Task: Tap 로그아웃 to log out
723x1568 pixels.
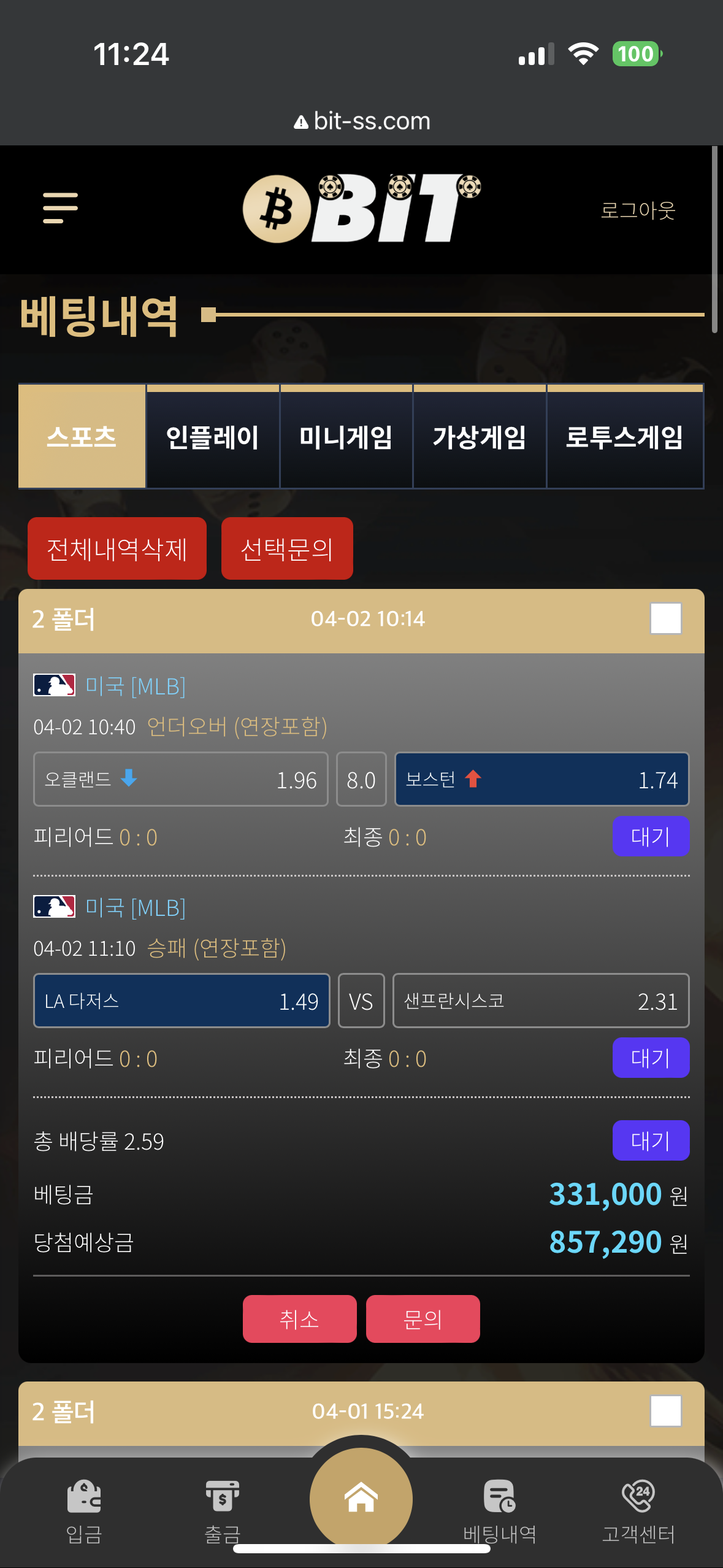Action: (x=638, y=210)
